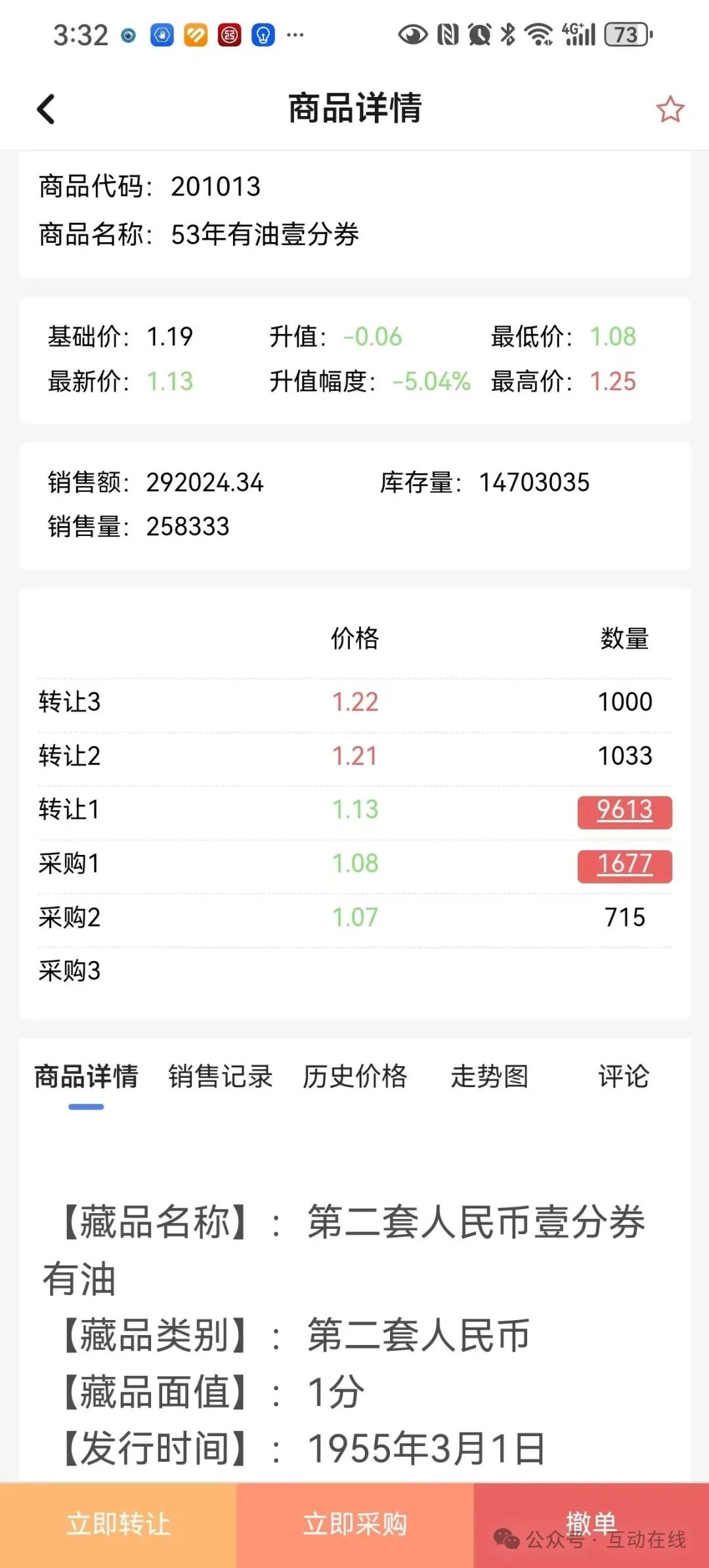Tap the 1677 quantity button for 采购1

[624, 865]
